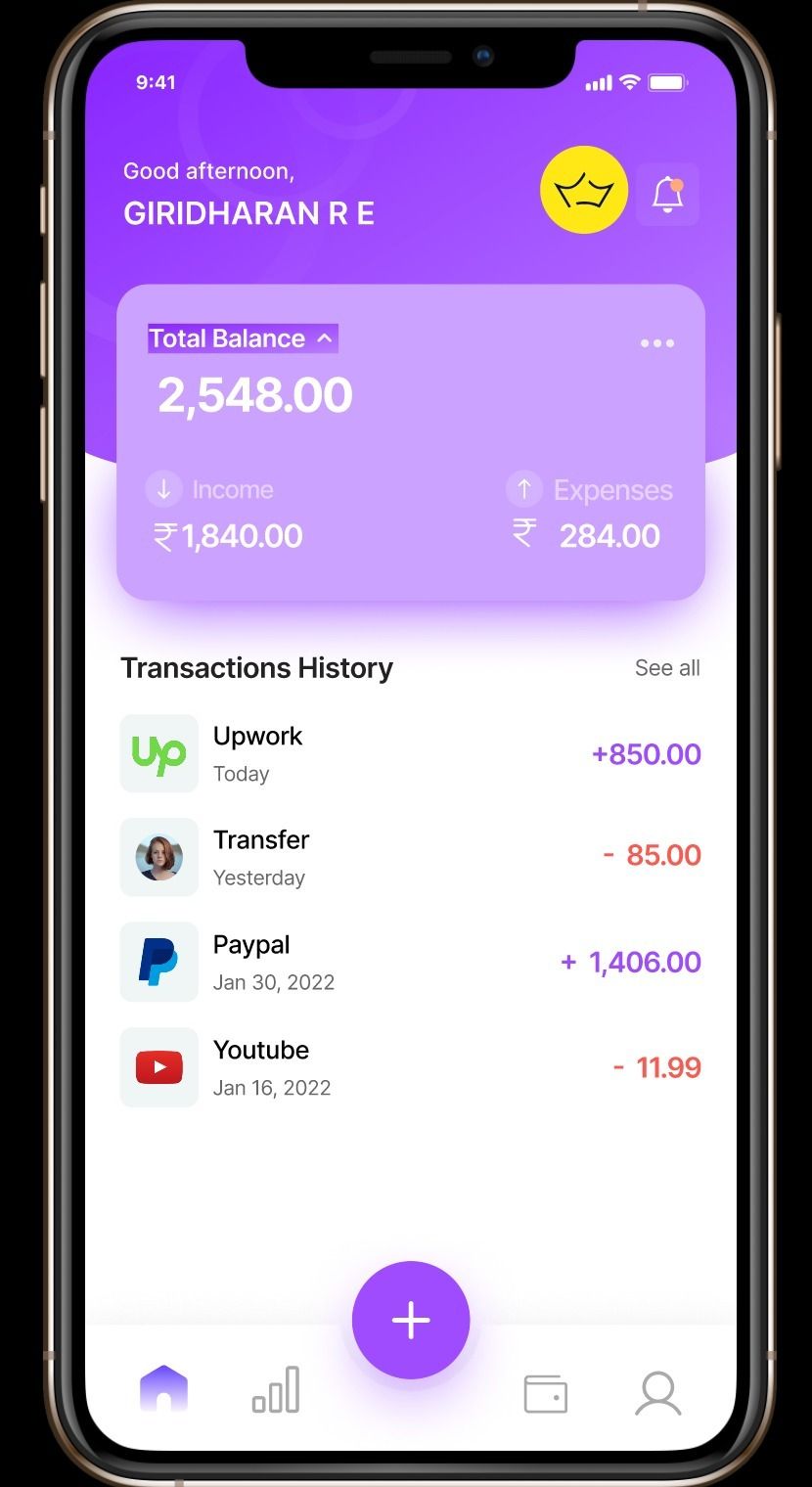Open the Paypal transaction
This screenshot has width=812, height=1487.
coord(410,962)
